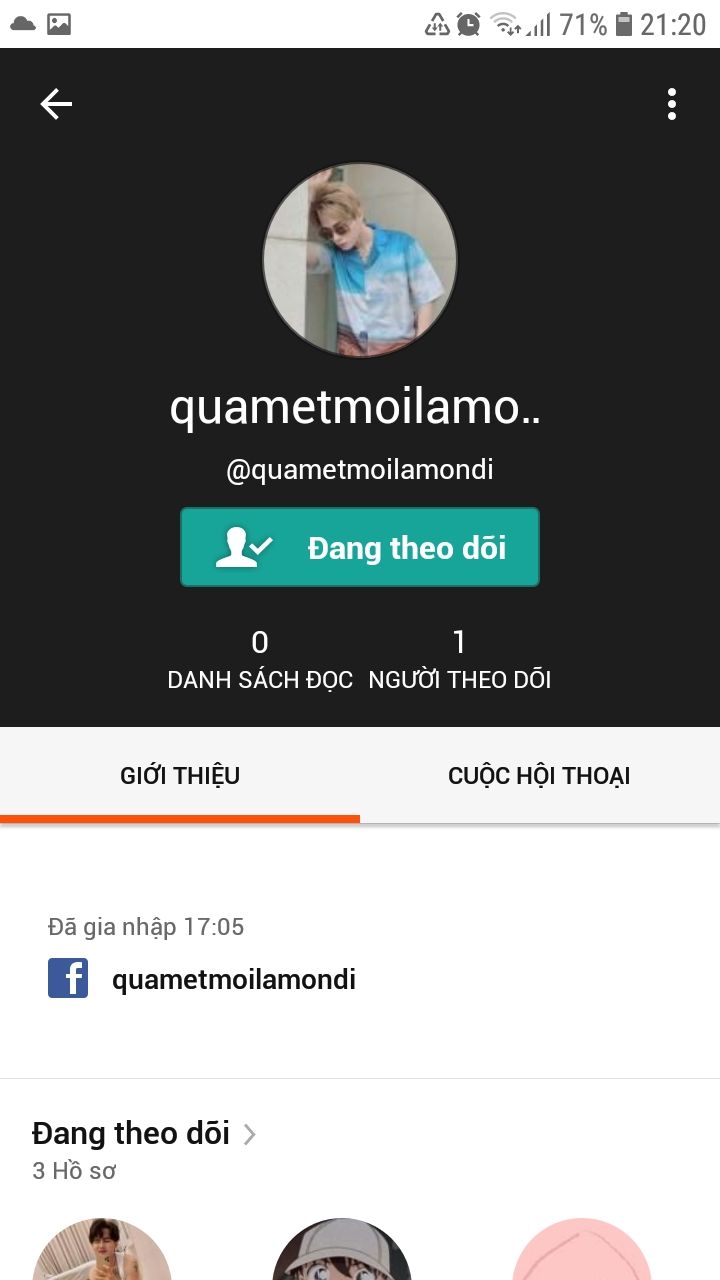Screen dimensions: 720x1280
Task: Open the three-dot overflow menu
Action: [671, 104]
